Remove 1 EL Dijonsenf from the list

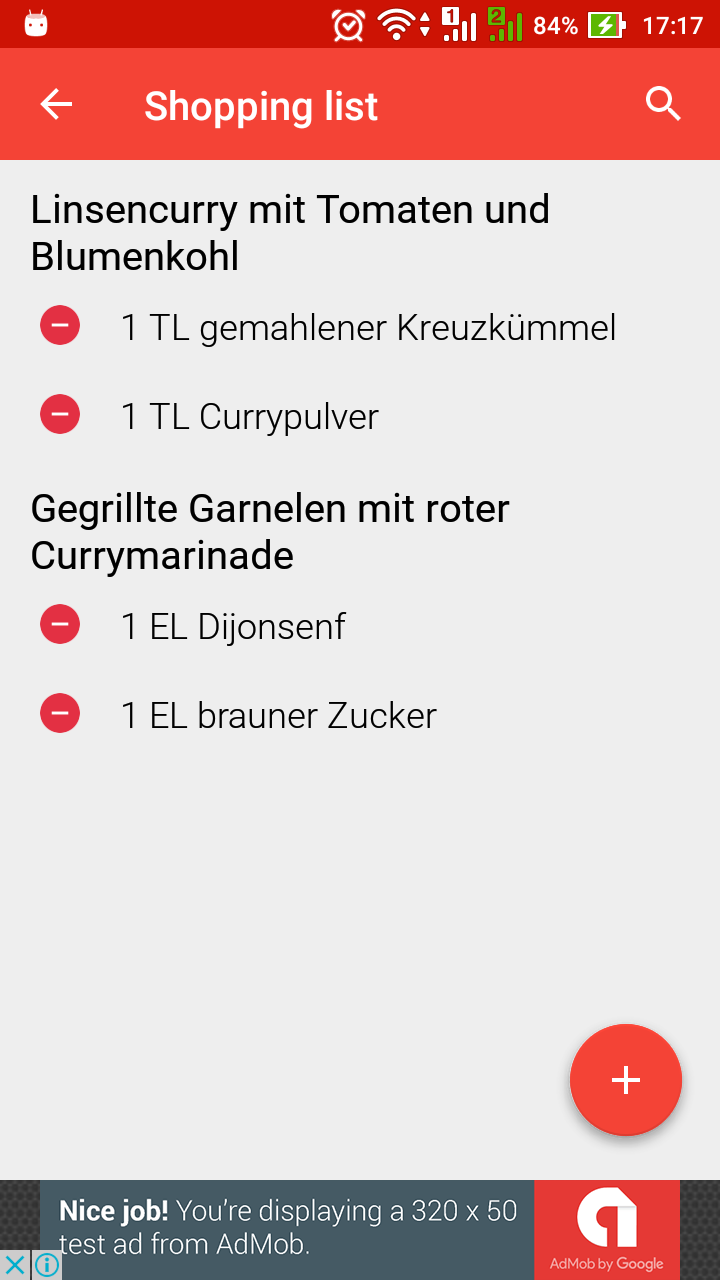[x=60, y=624]
